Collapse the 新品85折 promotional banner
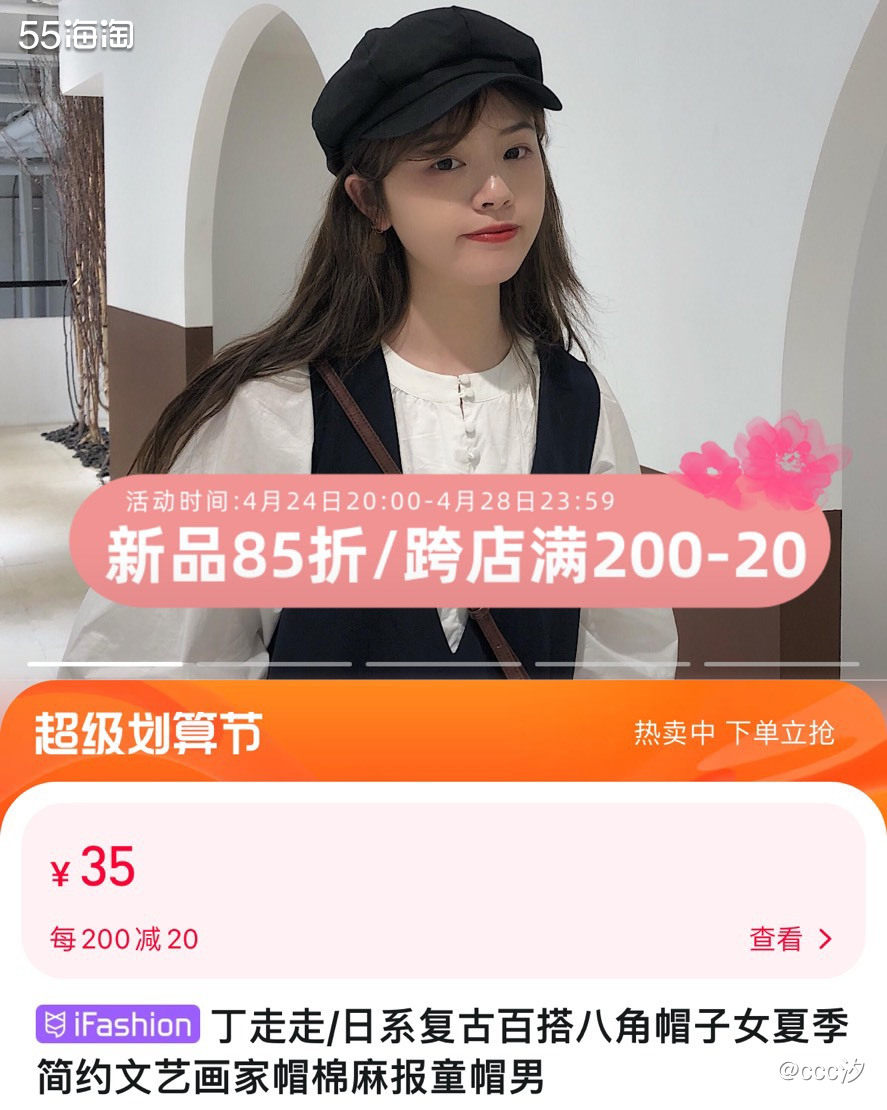 443,557
